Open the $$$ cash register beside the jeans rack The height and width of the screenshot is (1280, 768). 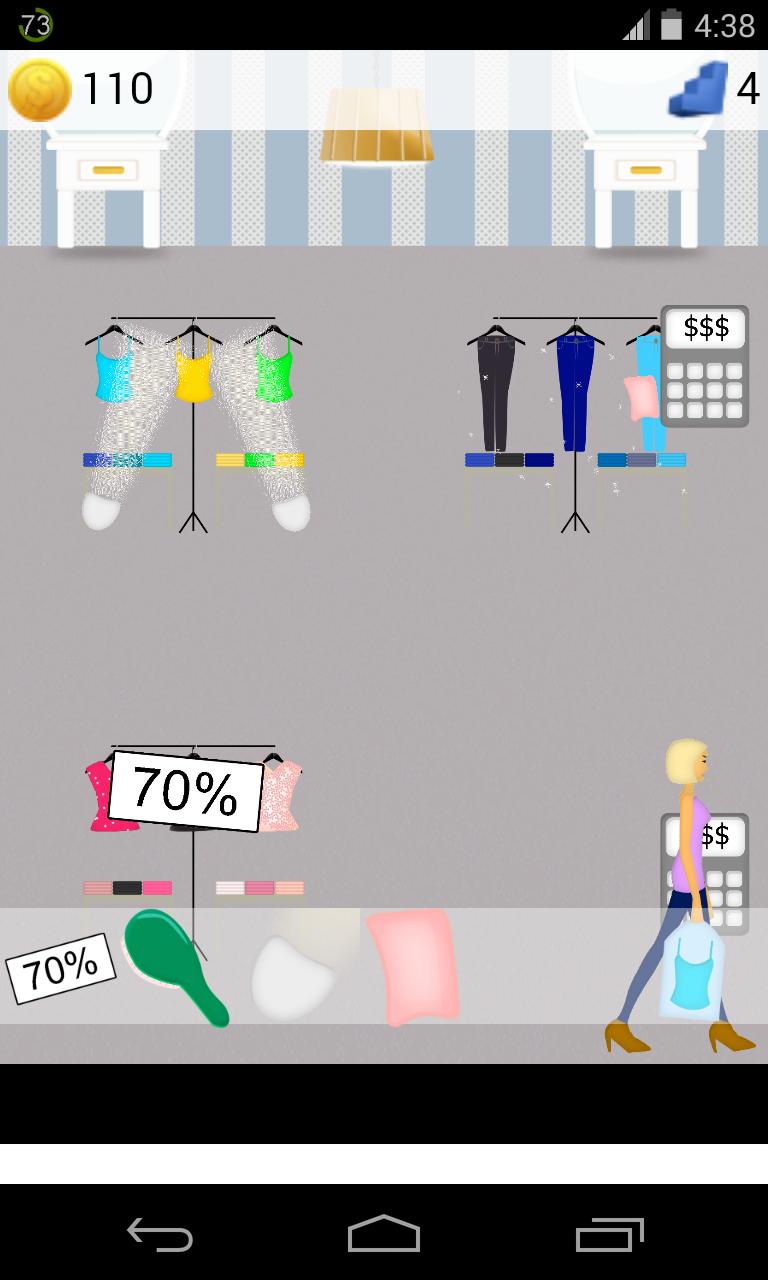[703, 368]
